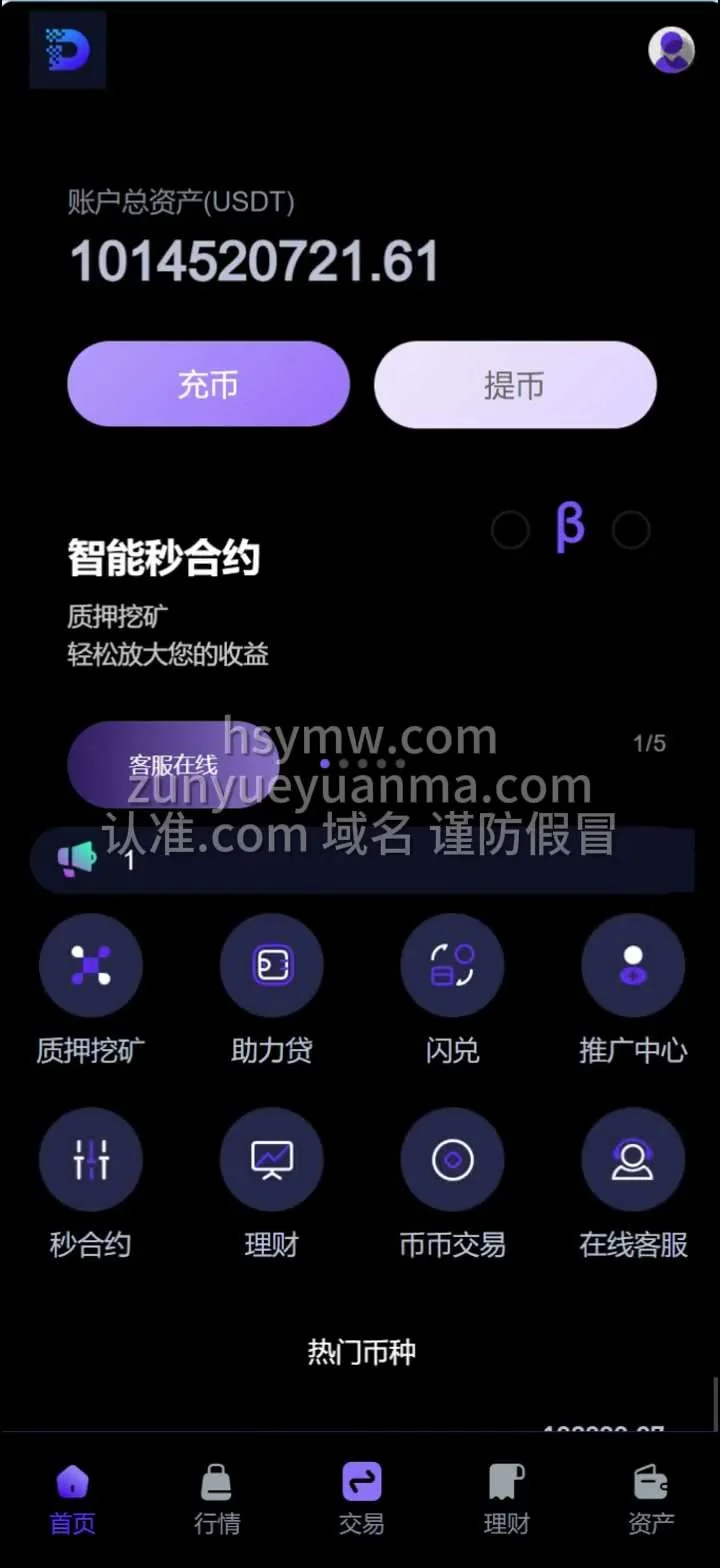Switch to the 交易 trade tab
This screenshot has height=1568, width=720.
(x=361, y=1498)
